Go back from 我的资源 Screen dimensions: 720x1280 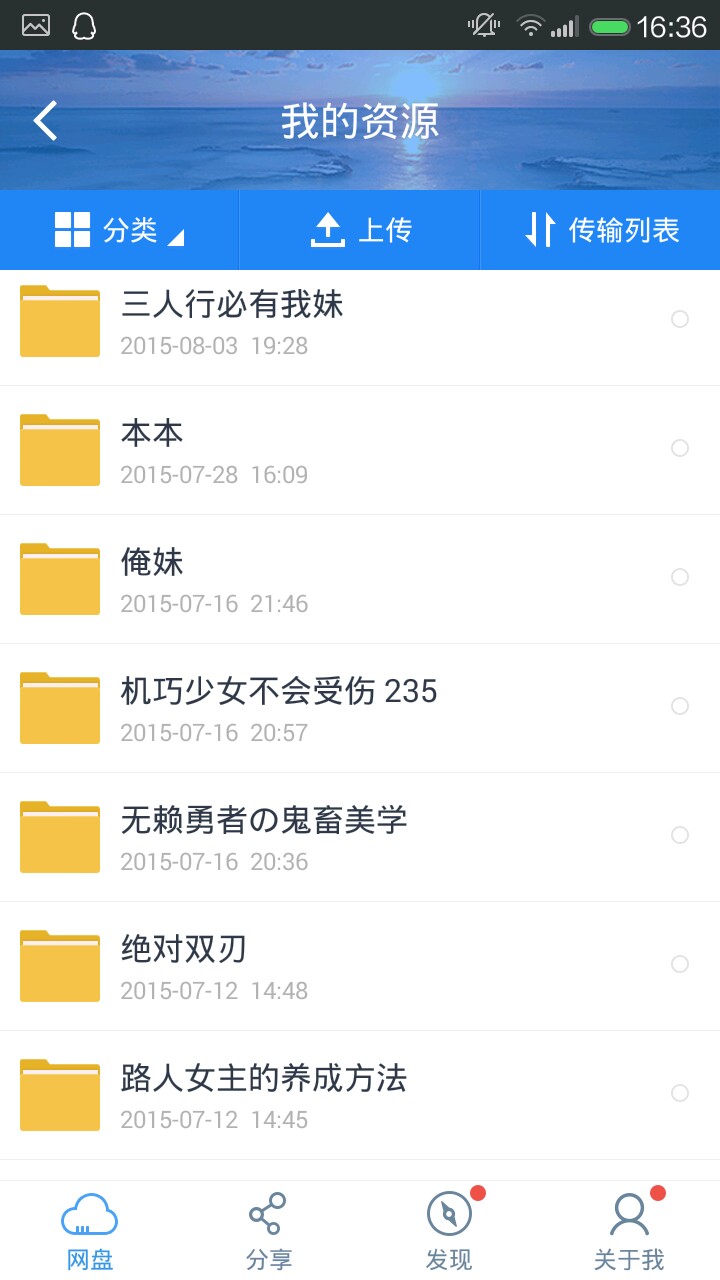click(46, 121)
